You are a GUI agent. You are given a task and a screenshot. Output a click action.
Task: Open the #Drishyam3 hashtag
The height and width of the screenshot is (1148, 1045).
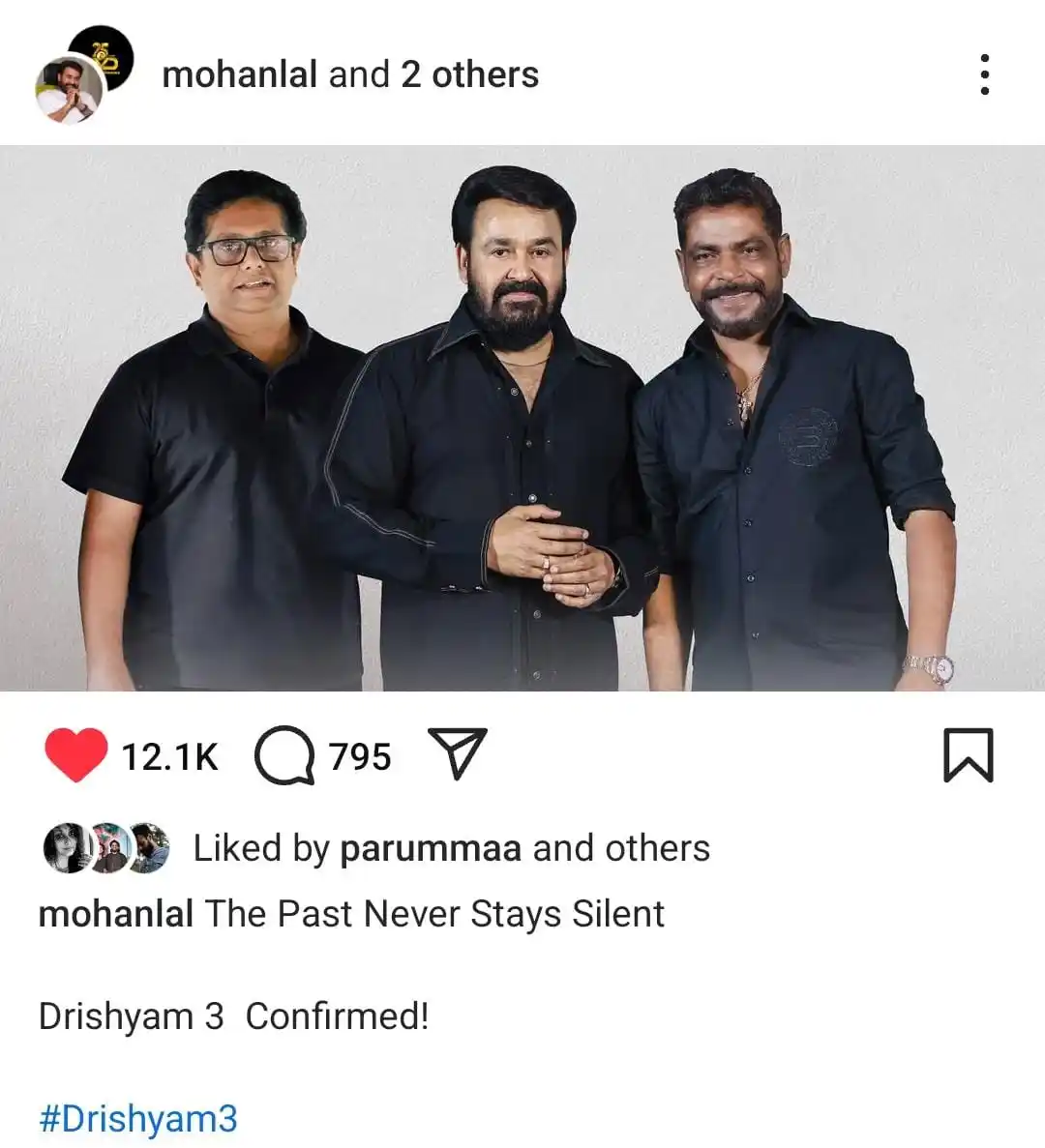click(x=137, y=1119)
